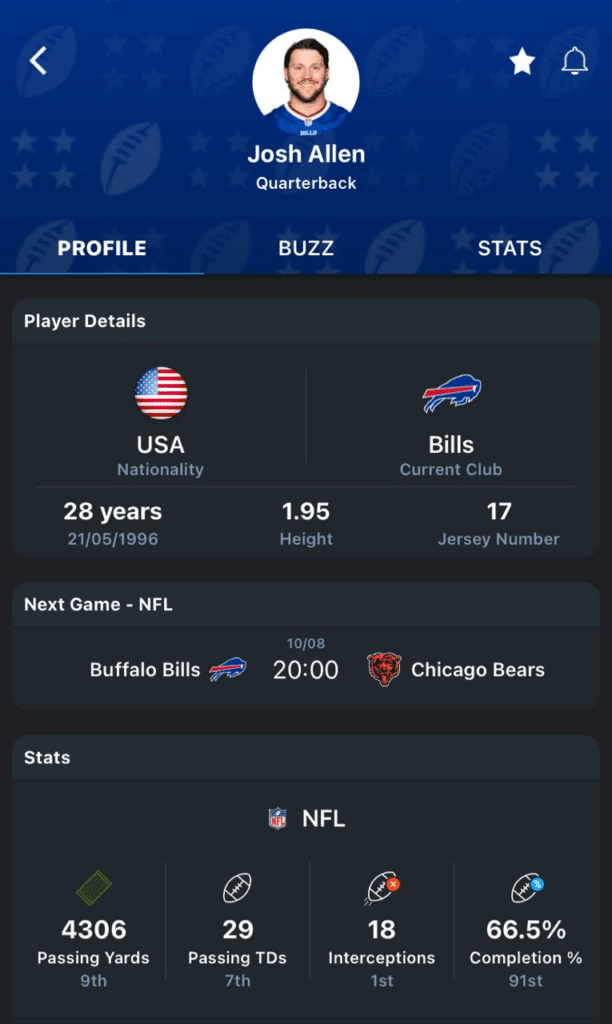Tap the favorite star for Josh Allen
This screenshot has height=1024, width=612.
pyautogui.click(x=522, y=62)
